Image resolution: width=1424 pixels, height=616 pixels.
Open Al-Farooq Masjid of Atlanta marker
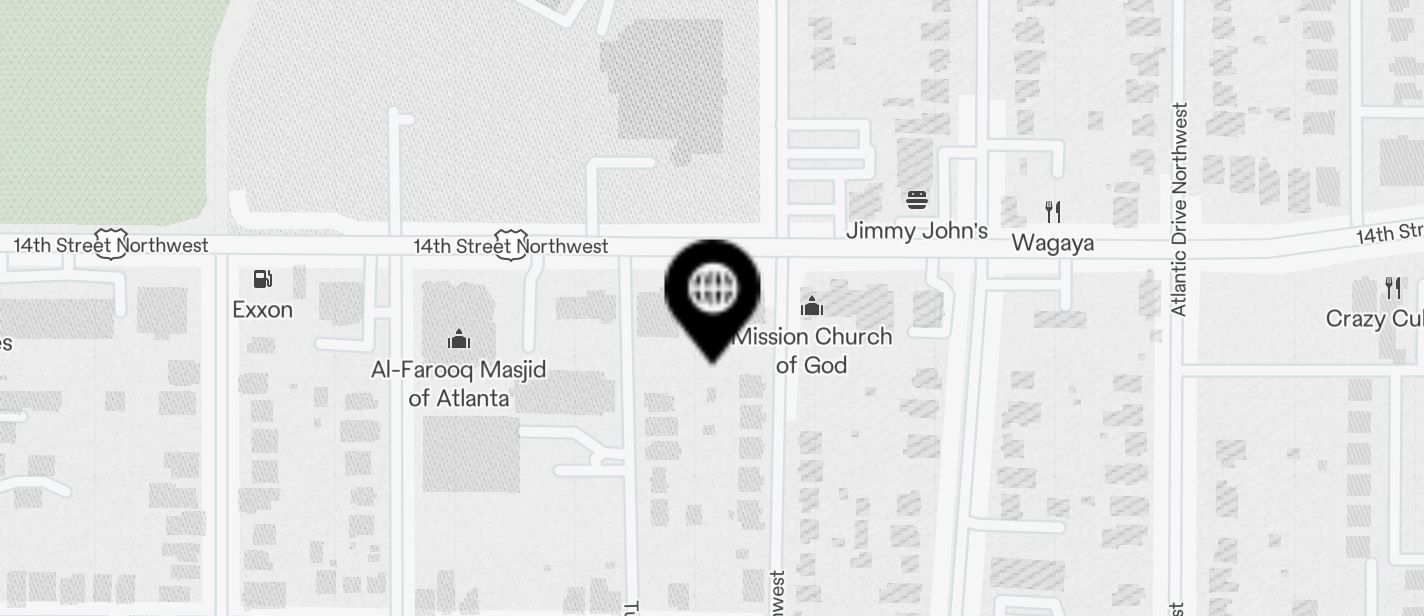(459, 340)
